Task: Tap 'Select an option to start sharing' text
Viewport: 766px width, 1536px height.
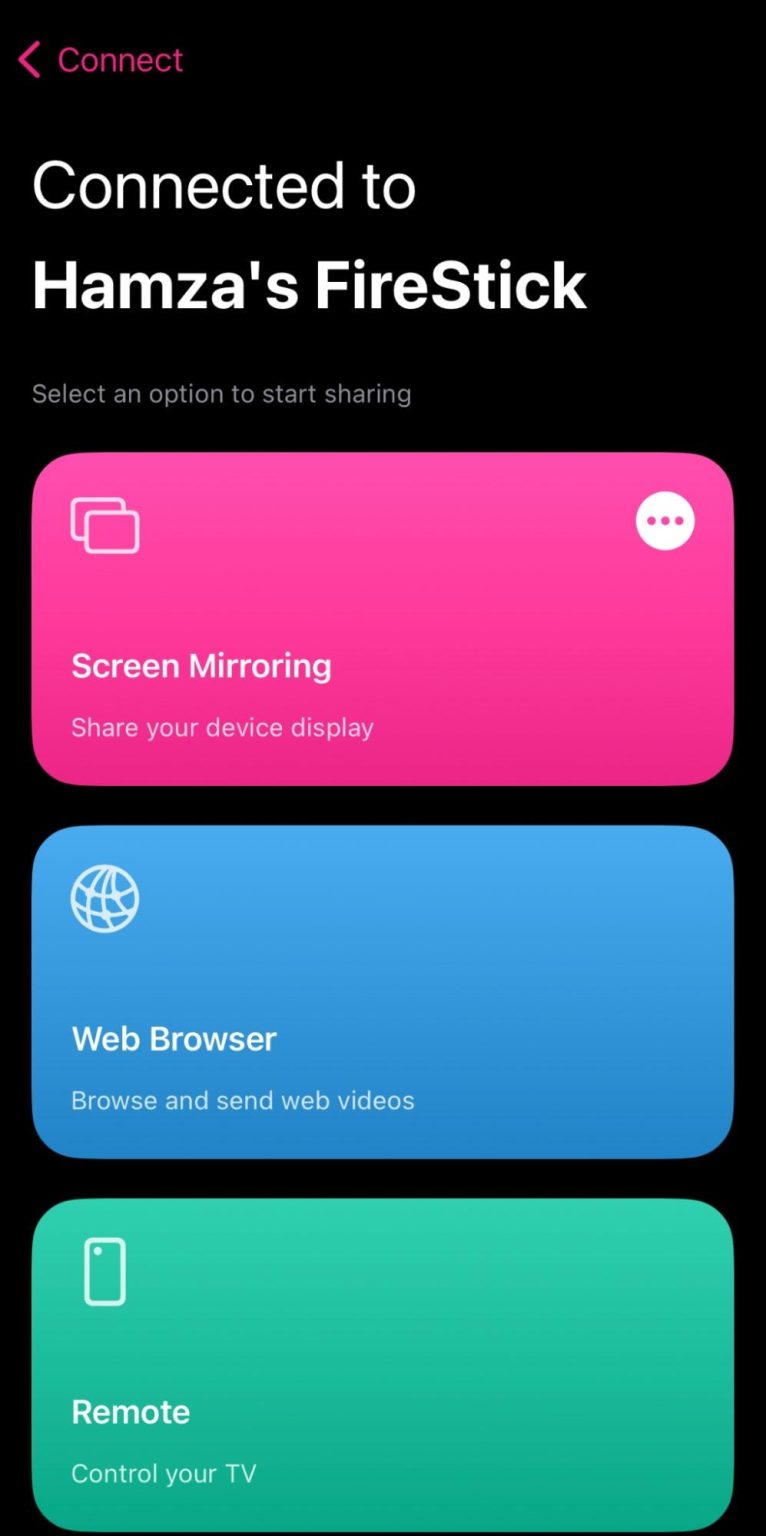Action: point(222,394)
